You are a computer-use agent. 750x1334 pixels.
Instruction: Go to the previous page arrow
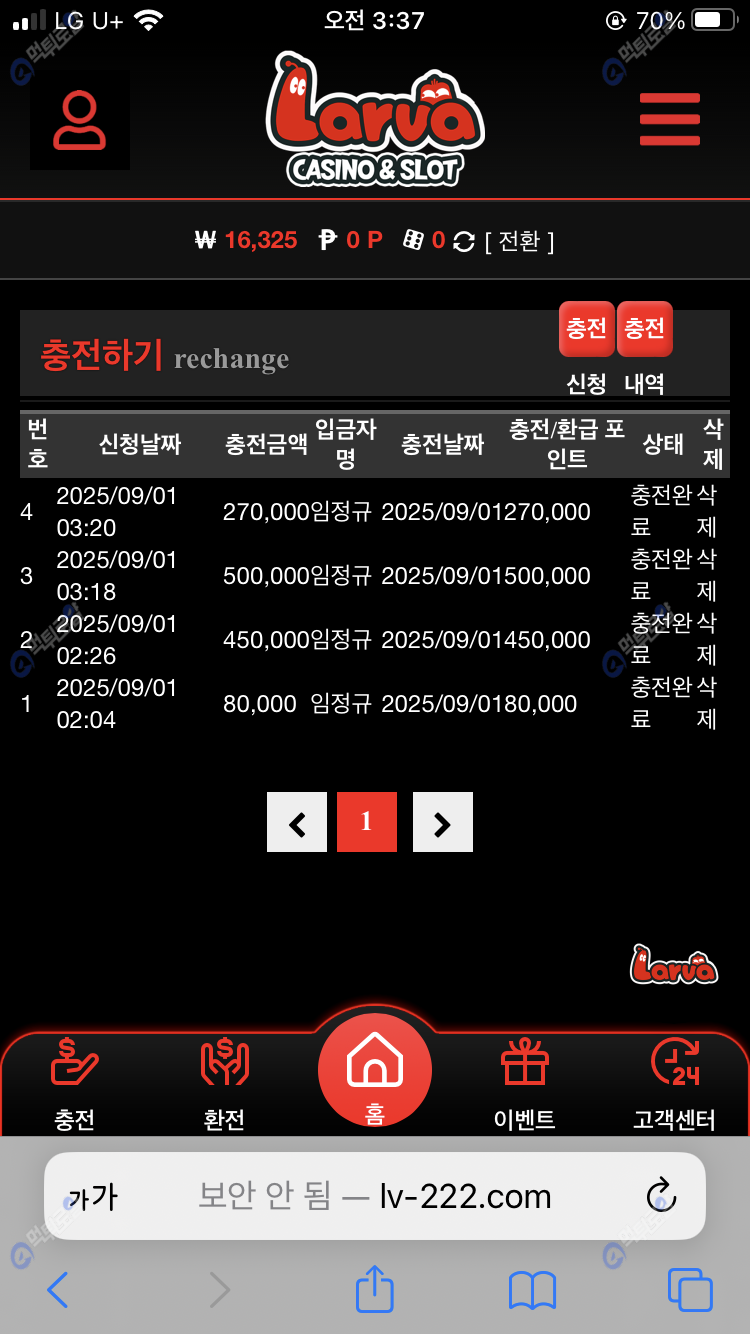point(297,822)
